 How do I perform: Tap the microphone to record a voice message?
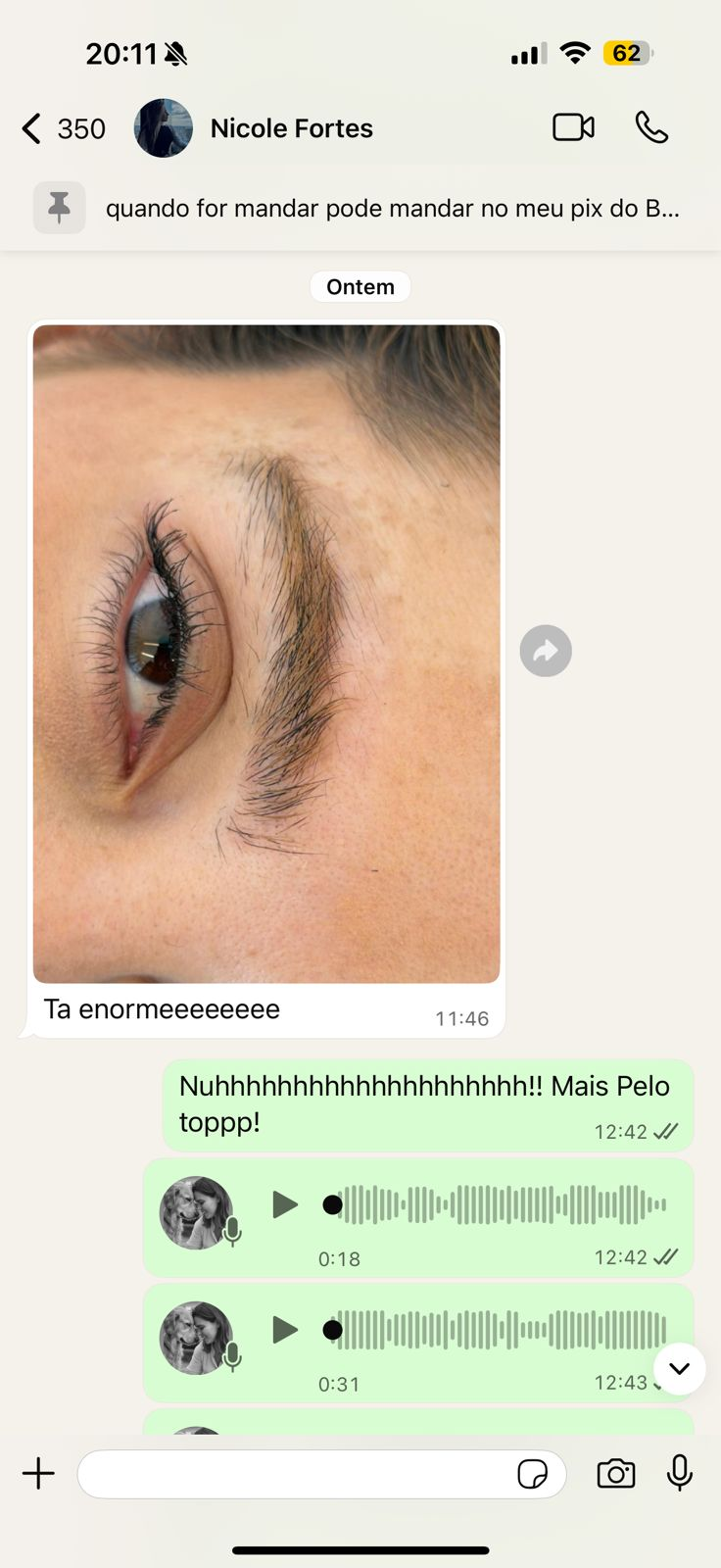pyautogui.click(x=679, y=1473)
